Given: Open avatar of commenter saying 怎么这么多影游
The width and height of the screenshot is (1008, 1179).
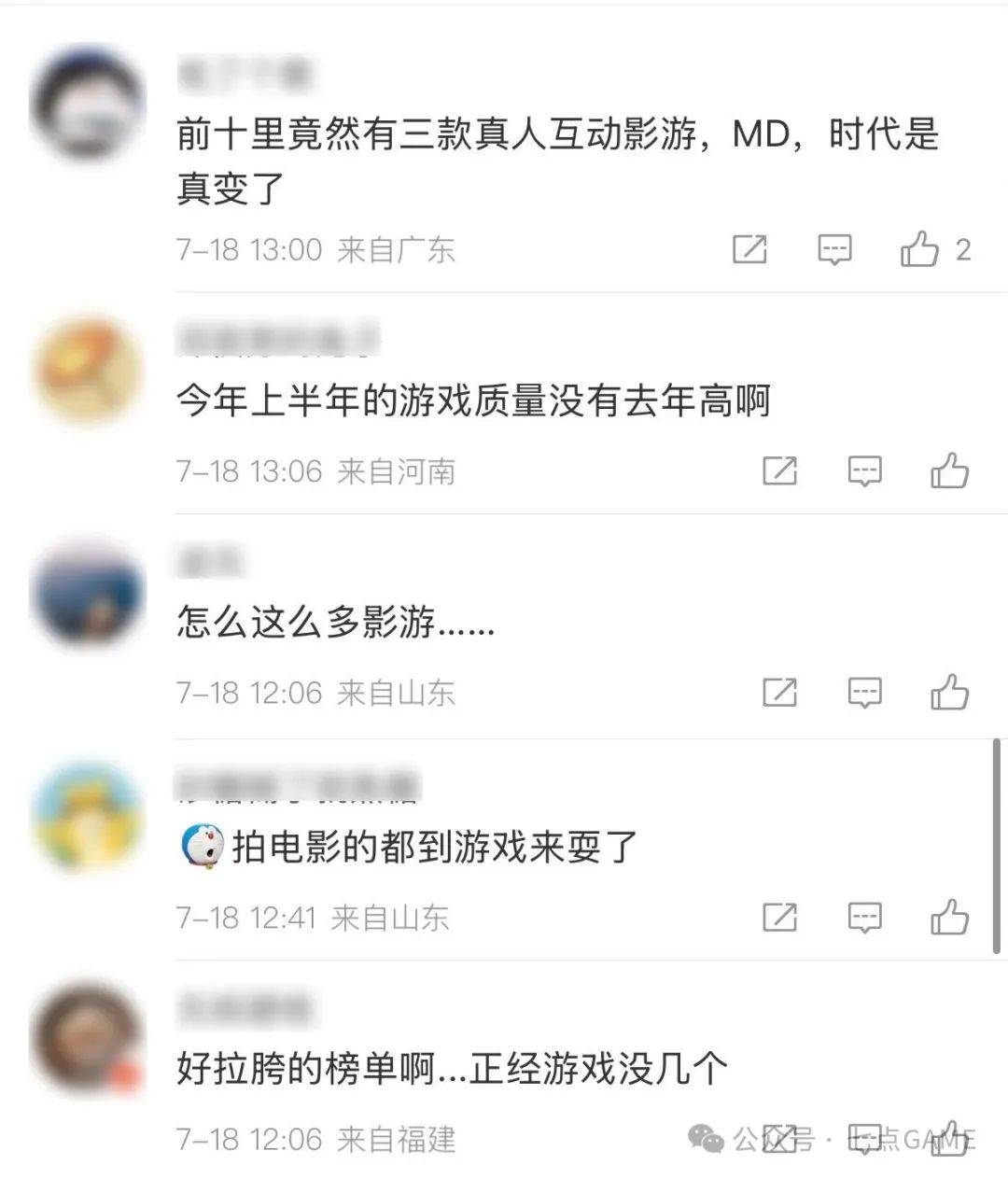Looking at the screenshot, I should 88,593.
